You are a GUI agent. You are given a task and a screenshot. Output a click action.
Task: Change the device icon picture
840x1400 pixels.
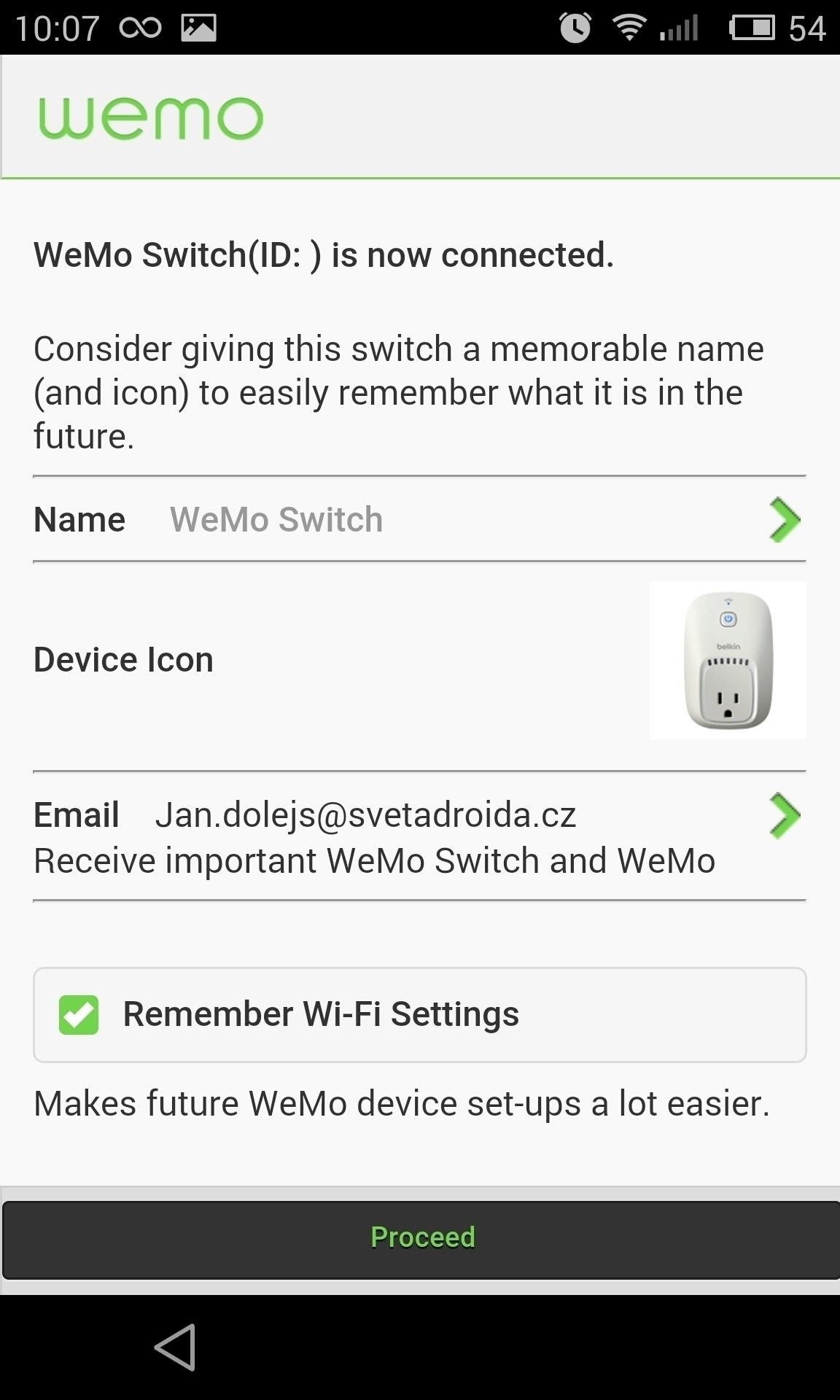pyautogui.click(x=728, y=660)
